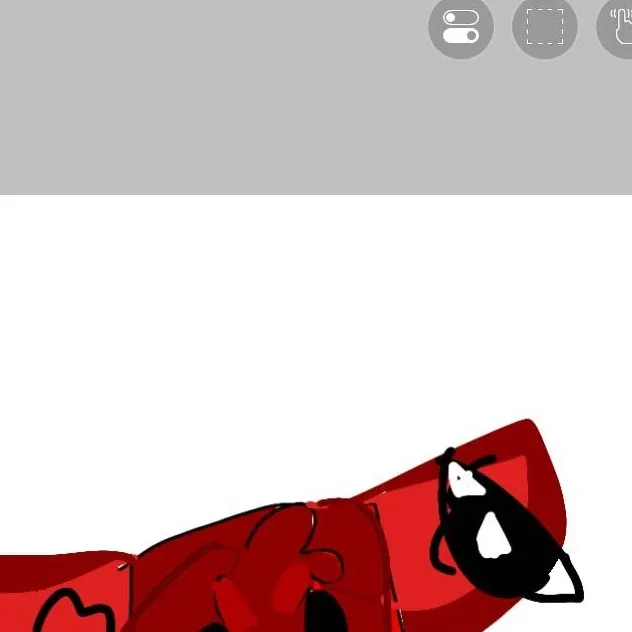The width and height of the screenshot is (632, 632).
Task: Tap the finger gesture stabilizer icon
Action: (x=618, y=27)
